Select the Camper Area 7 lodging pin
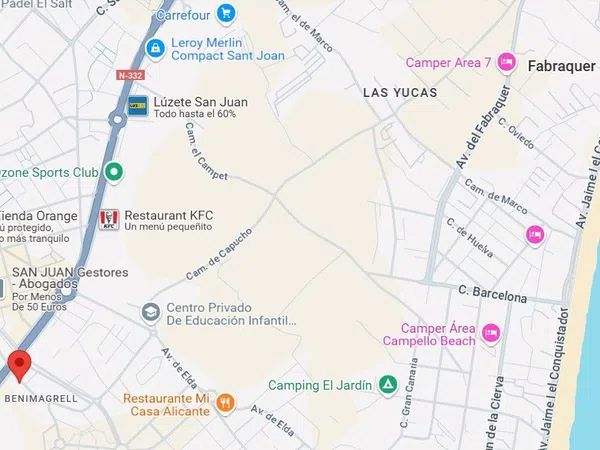 pos(506,63)
